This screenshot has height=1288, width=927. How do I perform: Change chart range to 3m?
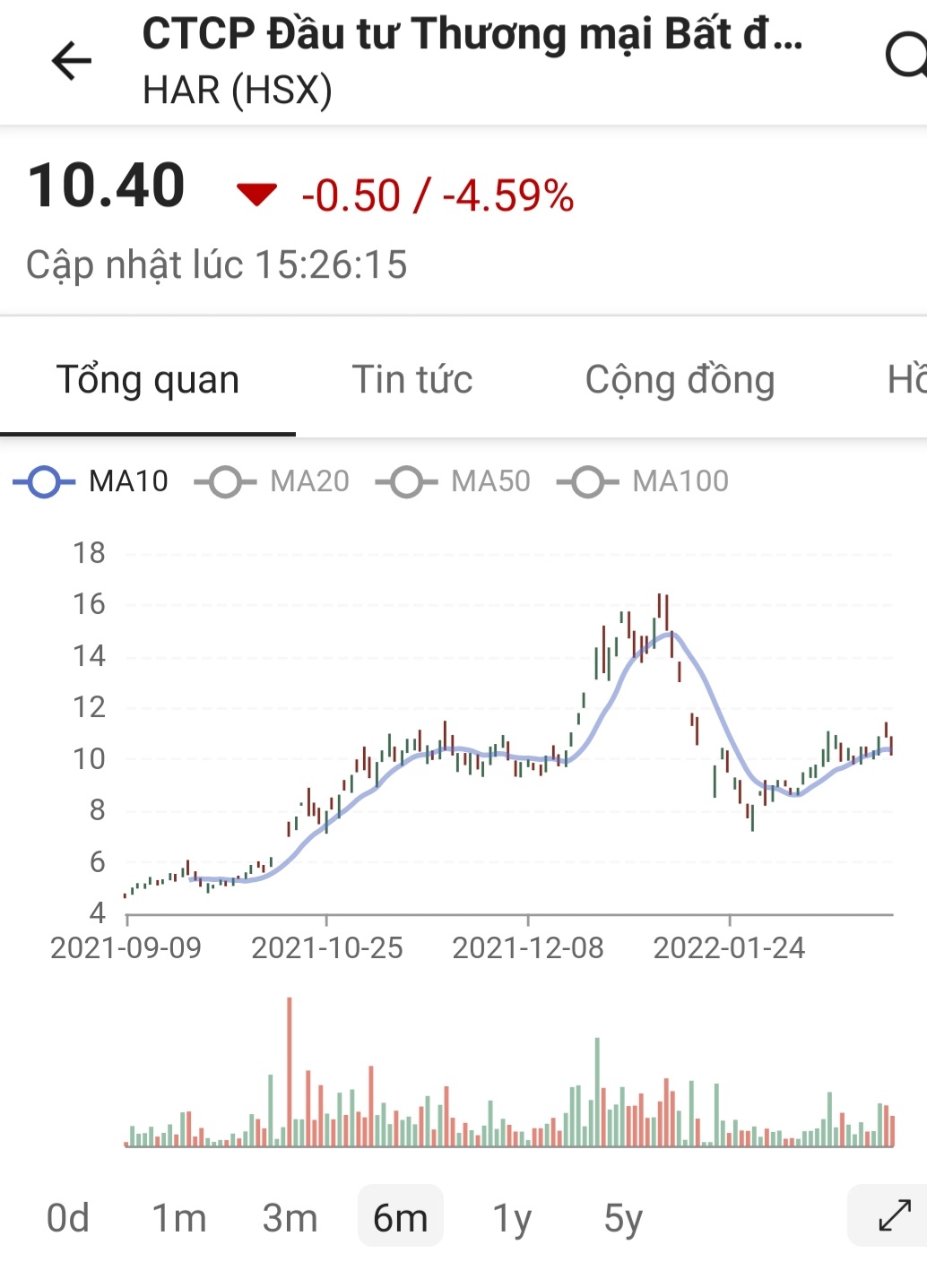290,1217
